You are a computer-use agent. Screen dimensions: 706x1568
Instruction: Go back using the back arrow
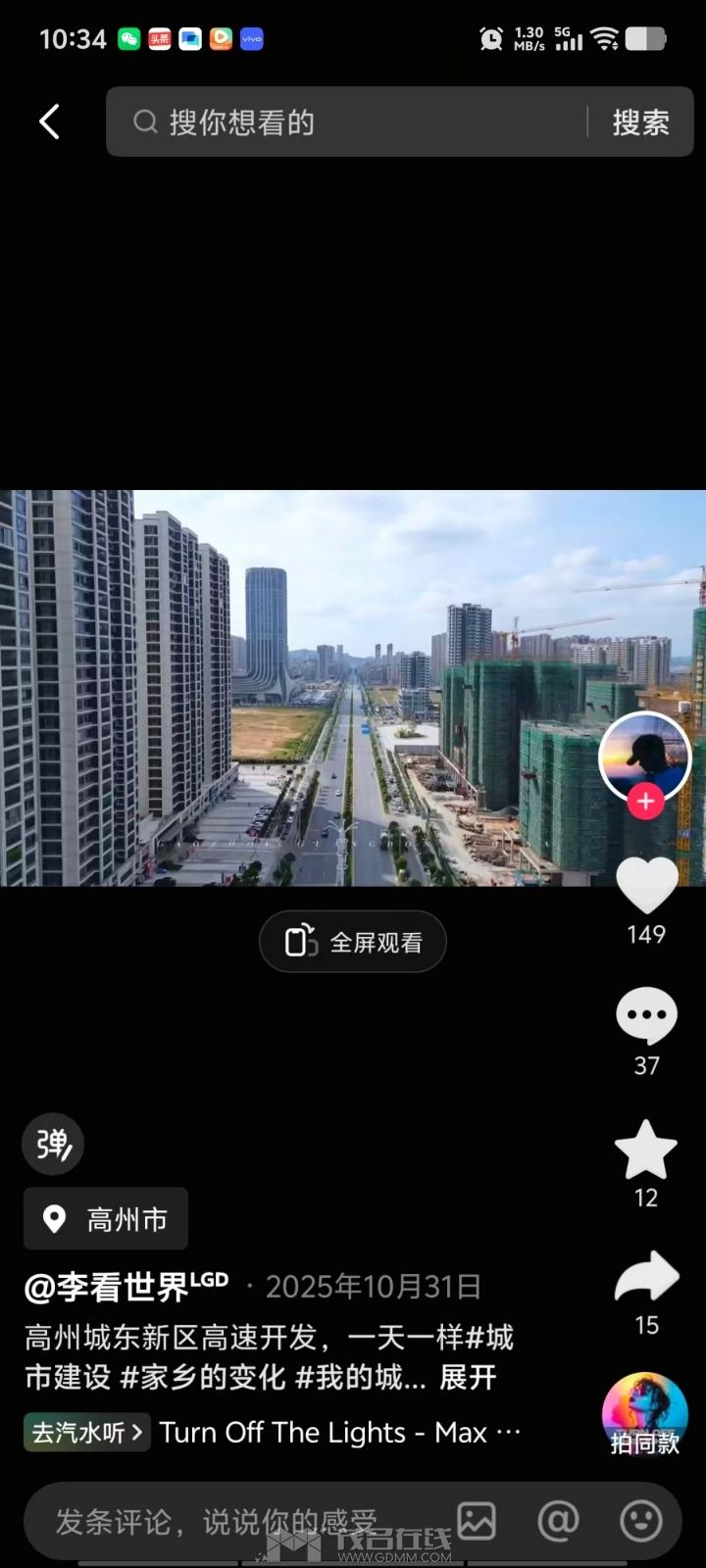pos(50,122)
